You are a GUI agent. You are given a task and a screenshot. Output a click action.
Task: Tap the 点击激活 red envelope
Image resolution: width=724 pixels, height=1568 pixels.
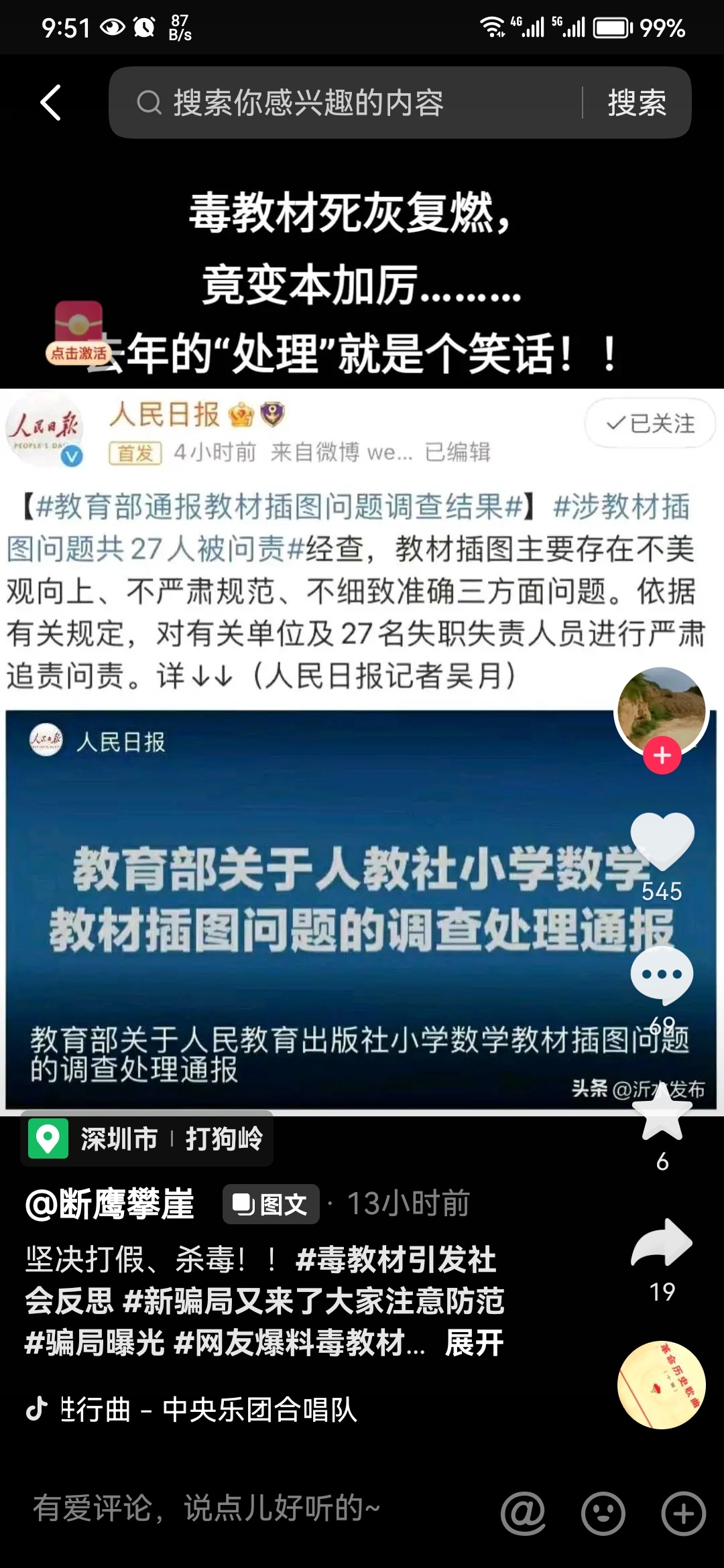point(78,333)
